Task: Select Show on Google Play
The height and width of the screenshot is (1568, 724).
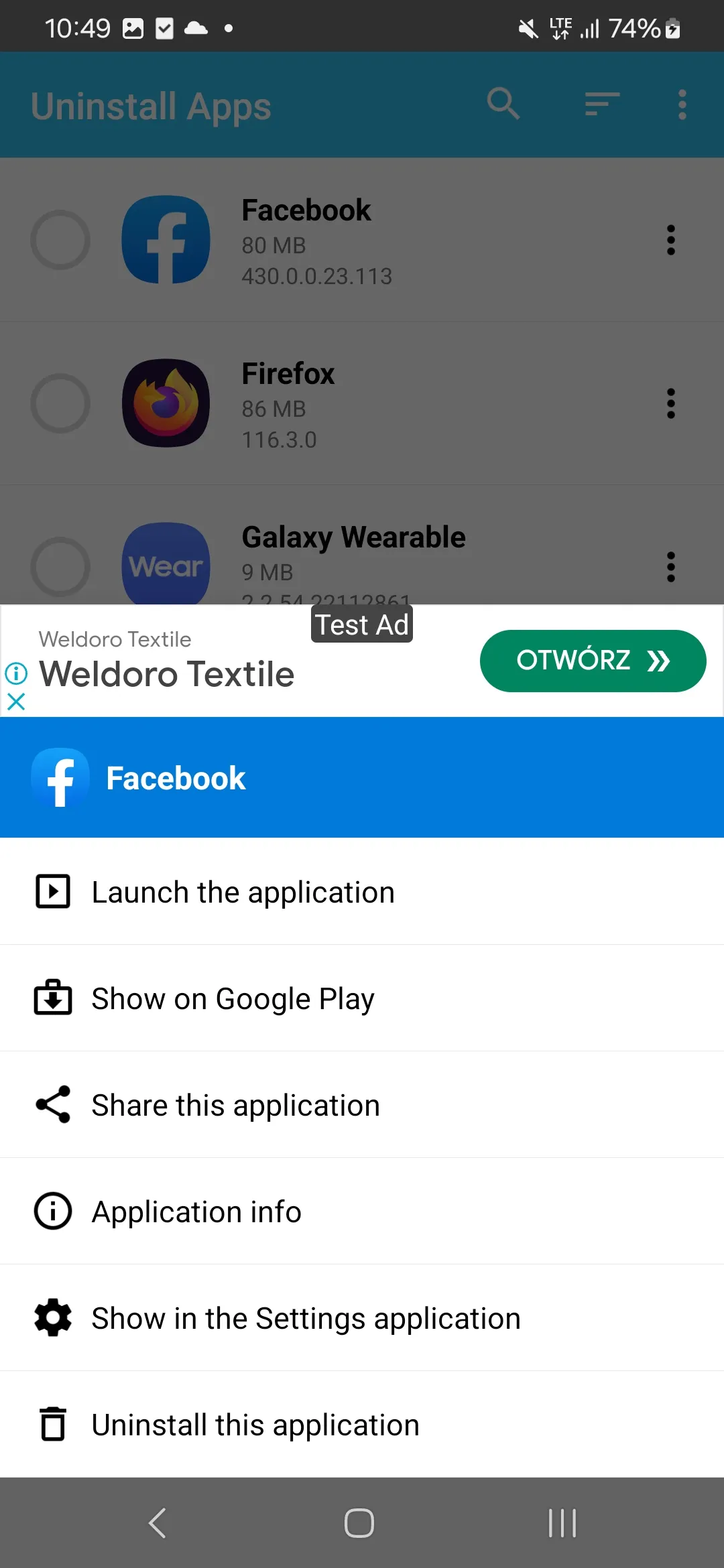Action: [233, 999]
